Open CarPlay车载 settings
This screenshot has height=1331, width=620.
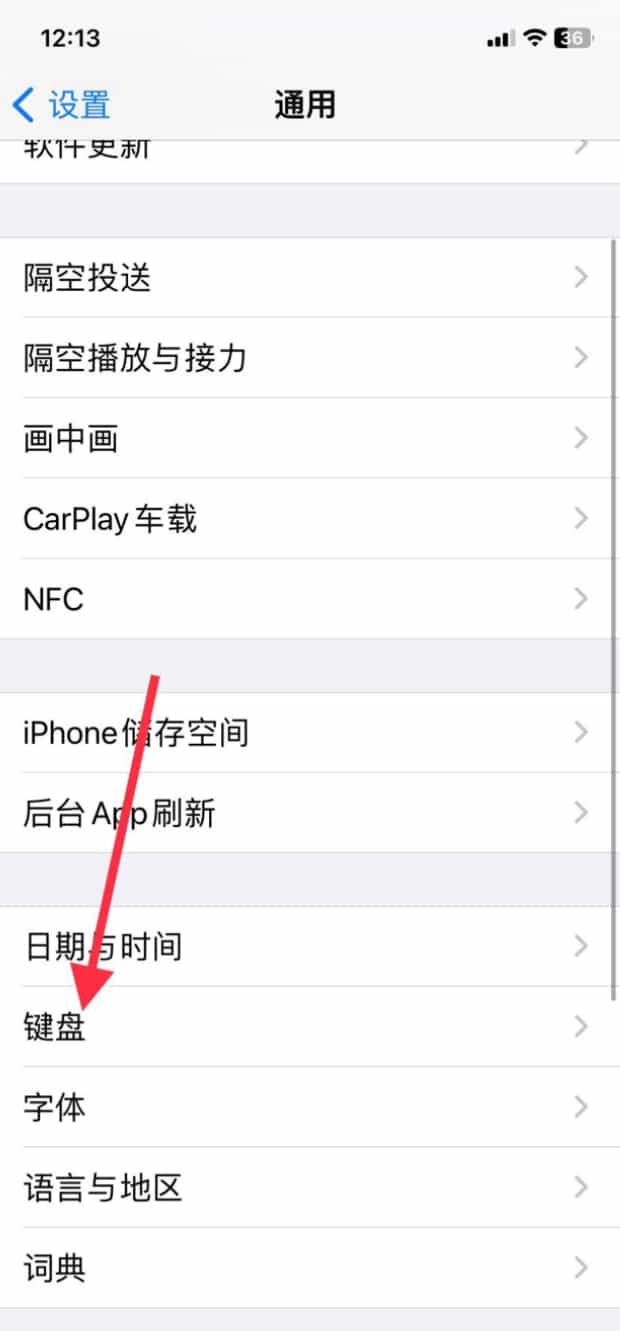point(310,518)
